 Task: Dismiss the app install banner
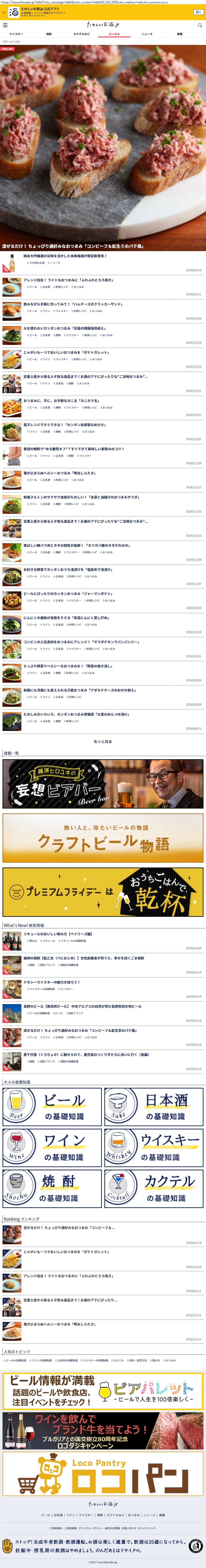click(4, 12)
